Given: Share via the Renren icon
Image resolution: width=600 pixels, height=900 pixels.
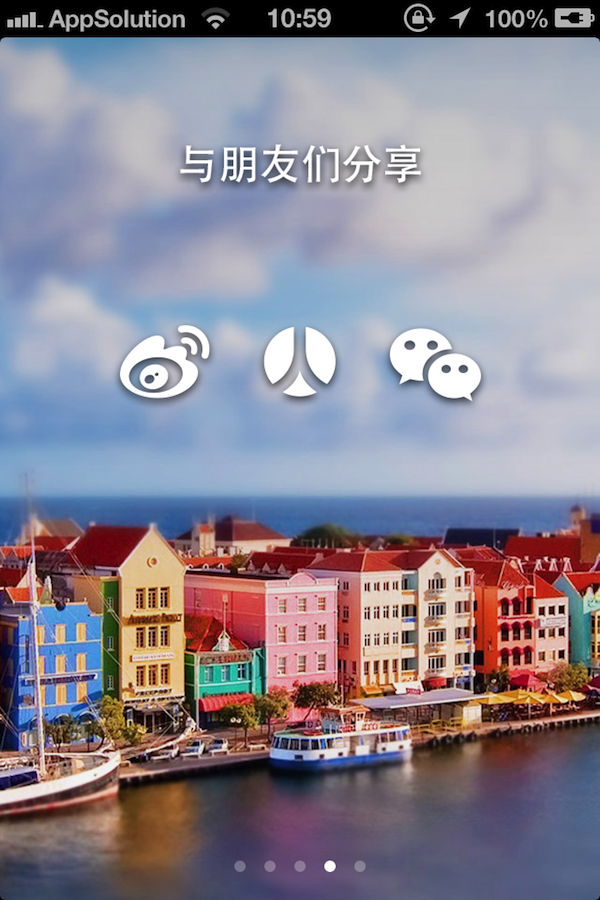Looking at the screenshot, I should 300,362.
